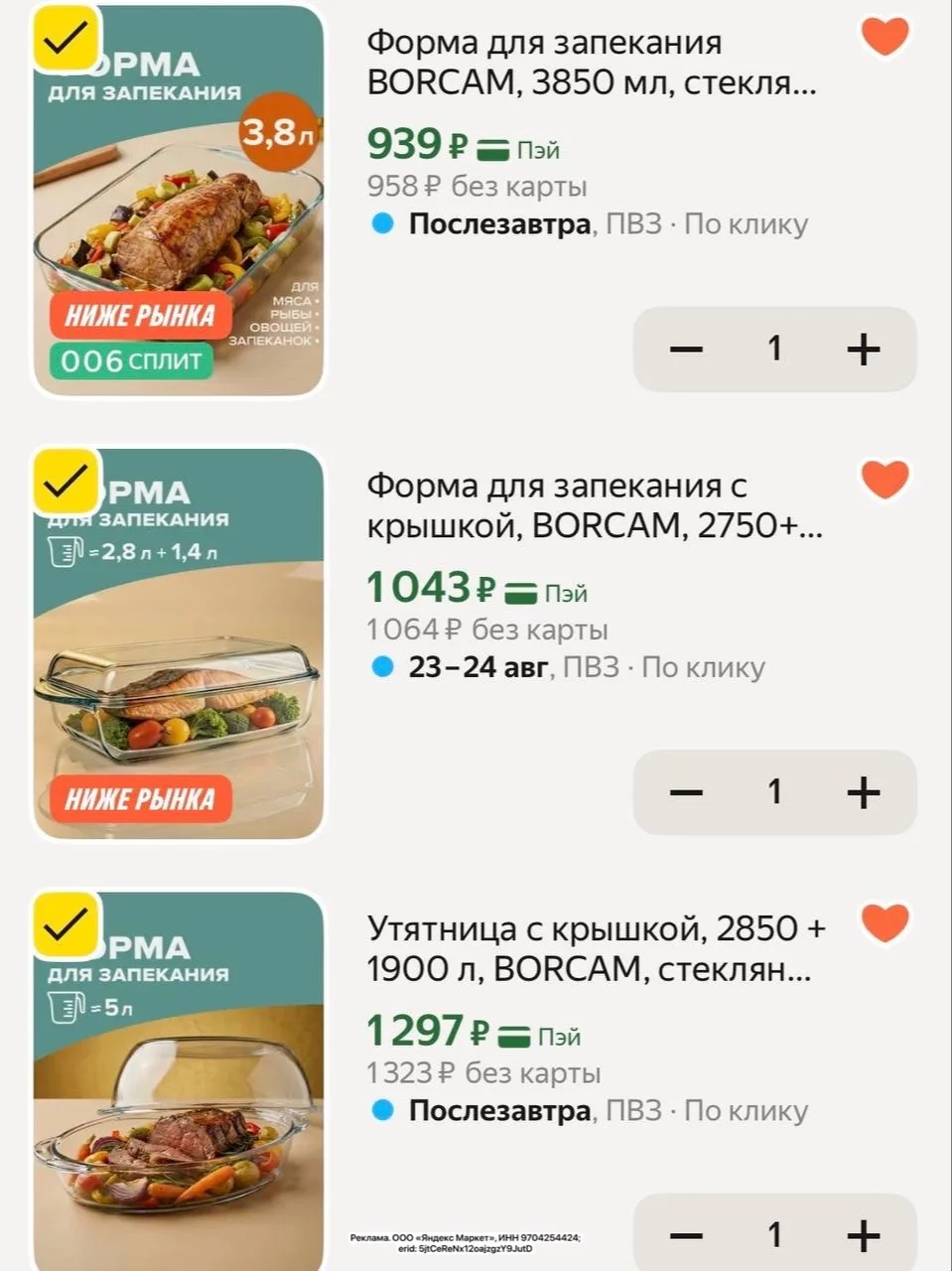Unfavorite the Форма для запекания с крышкой item
The image size is (952, 1271).
tap(884, 481)
